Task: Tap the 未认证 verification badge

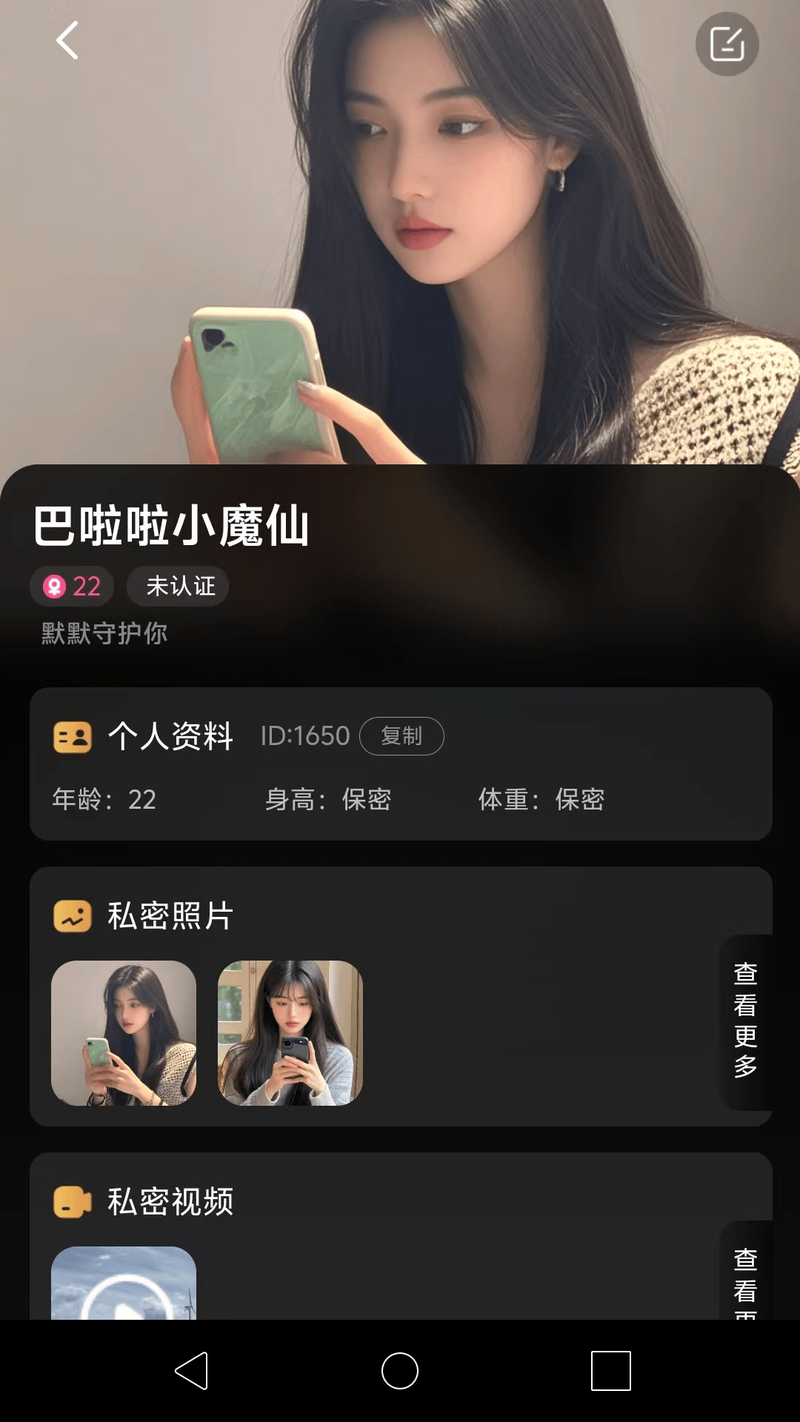Action: [x=179, y=586]
